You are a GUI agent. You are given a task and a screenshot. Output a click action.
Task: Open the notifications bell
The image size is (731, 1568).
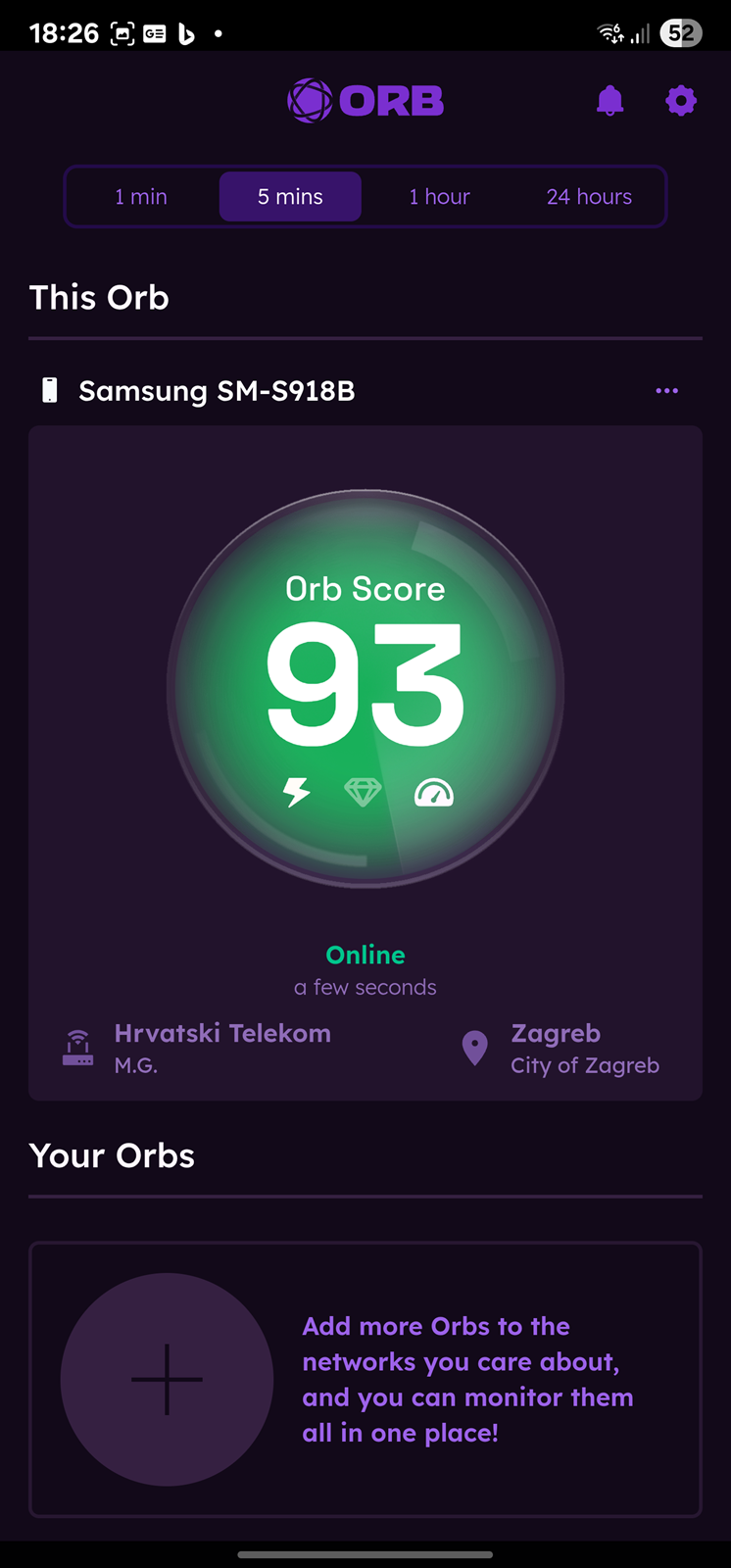[x=609, y=100]
